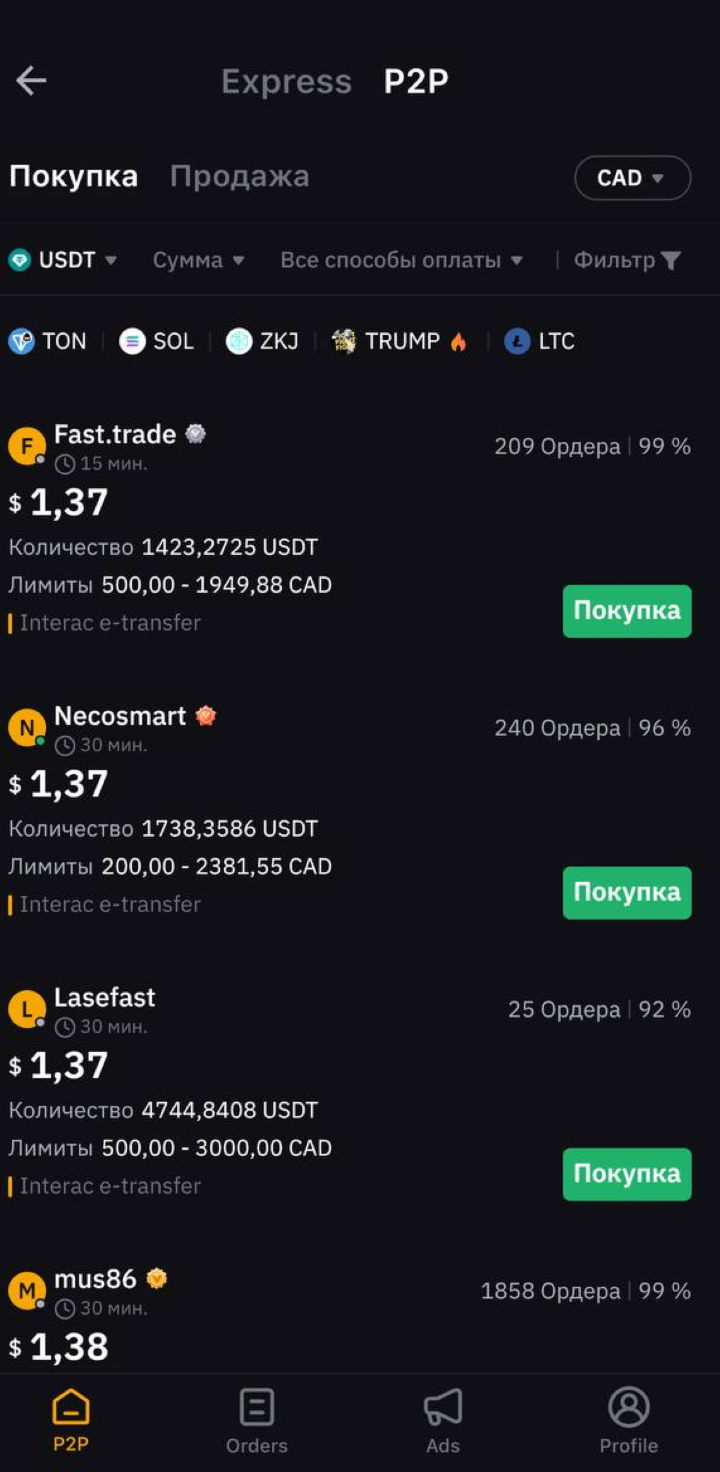This screenshot has height=1472, width=720.
Task: Expand the Сумма amount filter
Action: coord(198,260)
